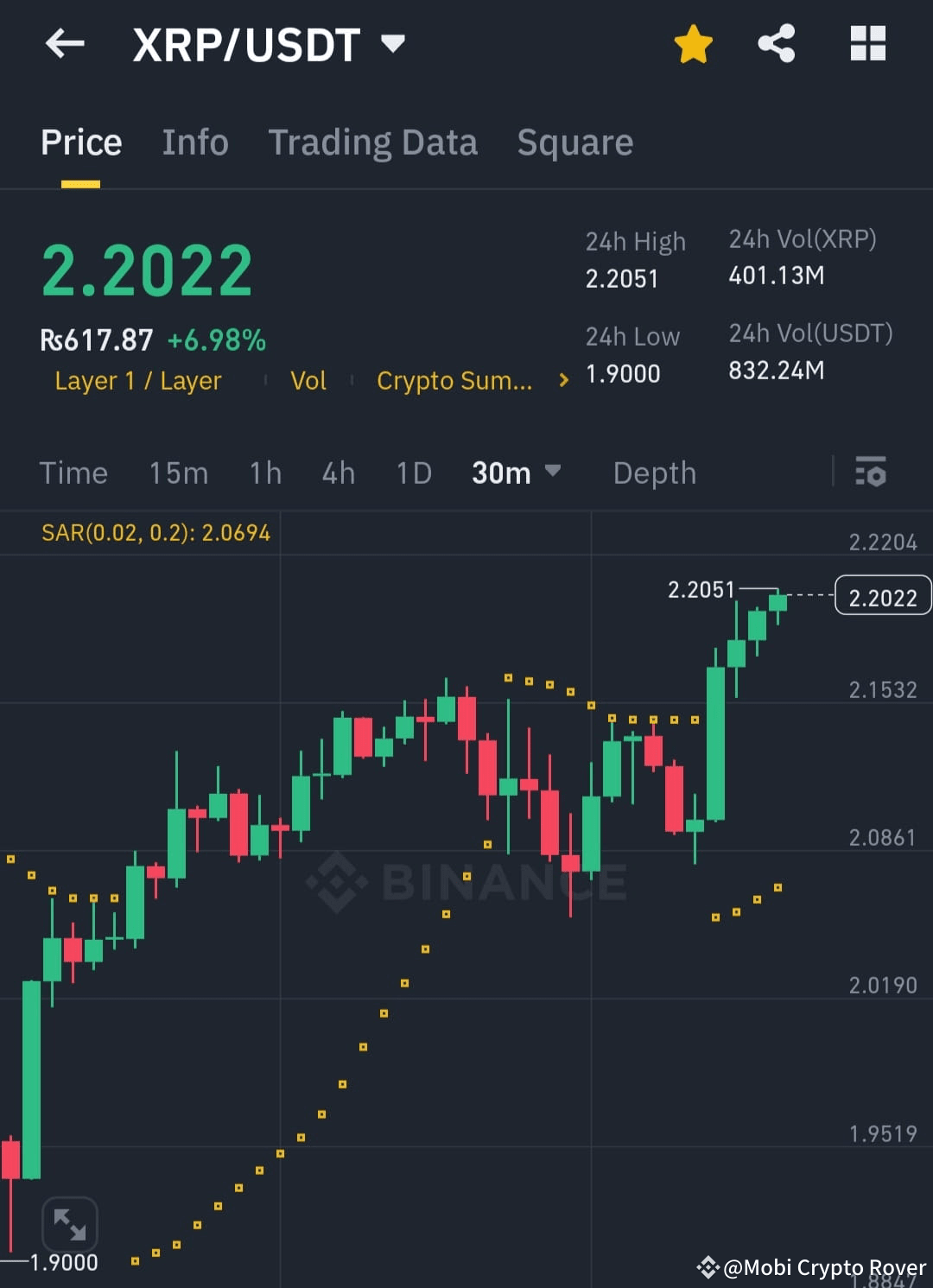Image resolution: width=933 pixels, height=1288 pixels.
Task: Open the 30m timeframe dropdown
Action: point(515,473)
